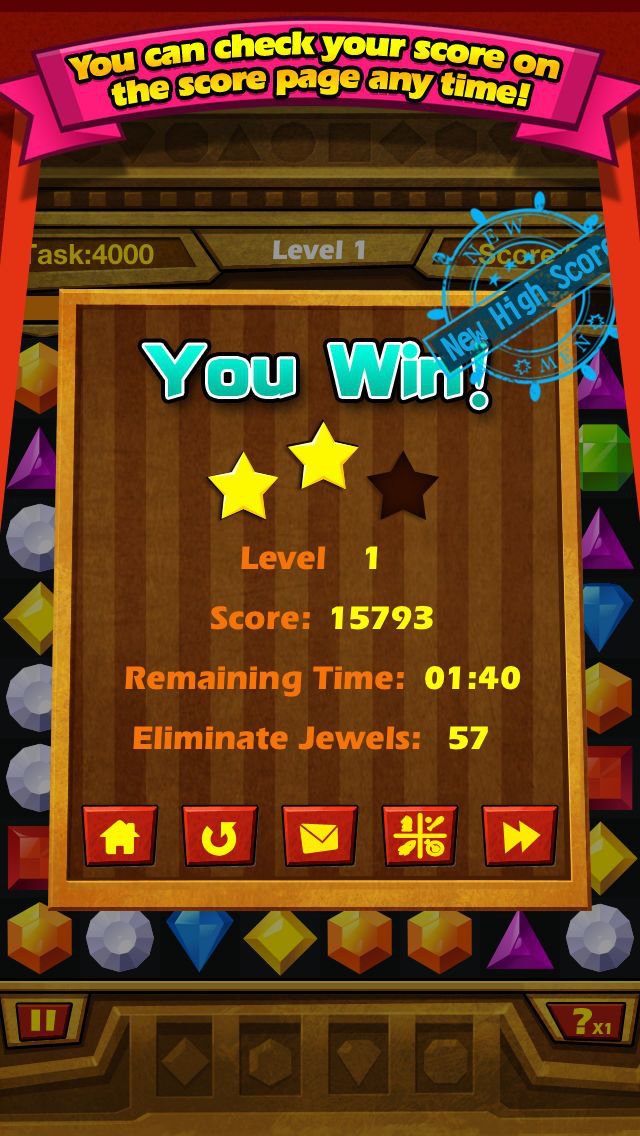Image resolution: width=640 pixels, height=1136 pixels.
Task: Use the question mark hint button
Action: [586, 1022]
